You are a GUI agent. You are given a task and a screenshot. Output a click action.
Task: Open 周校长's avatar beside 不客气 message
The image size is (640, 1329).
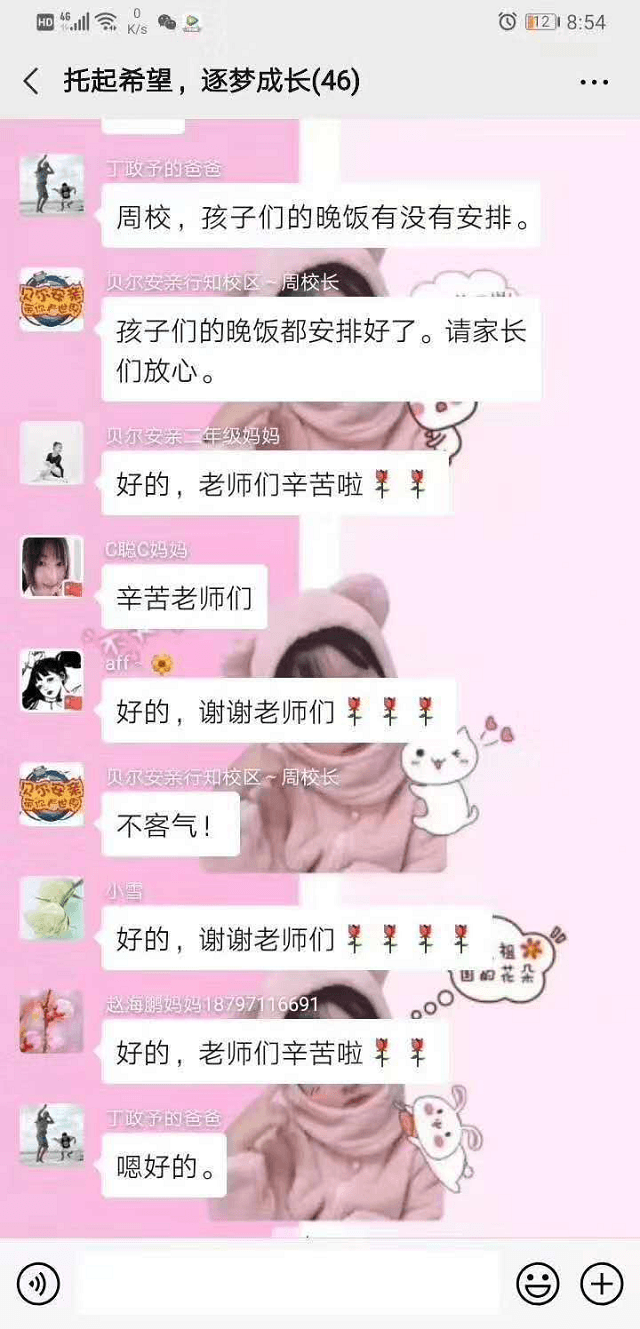pyautogui.click(x=52, y=794)
